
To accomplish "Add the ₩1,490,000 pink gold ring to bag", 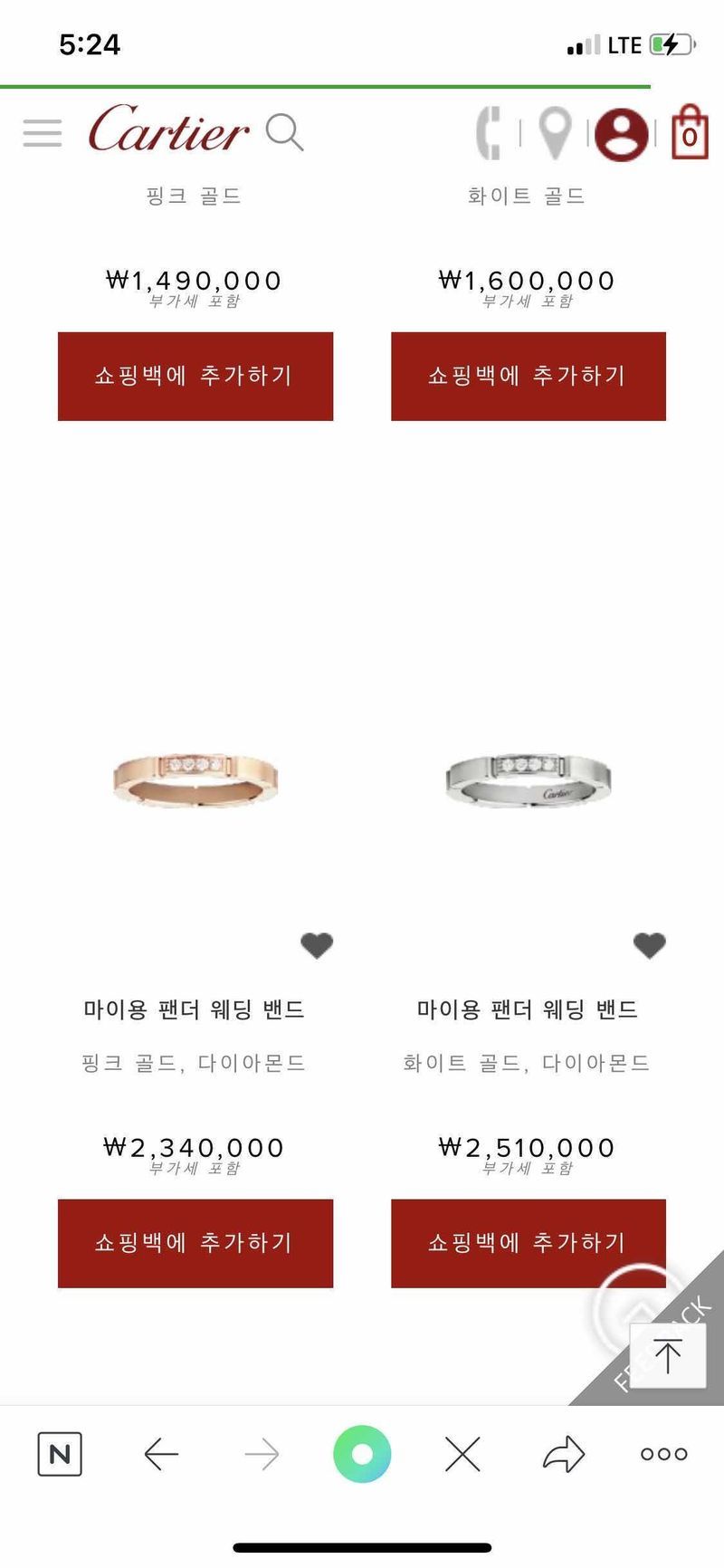I will click(x=195, y=376).
